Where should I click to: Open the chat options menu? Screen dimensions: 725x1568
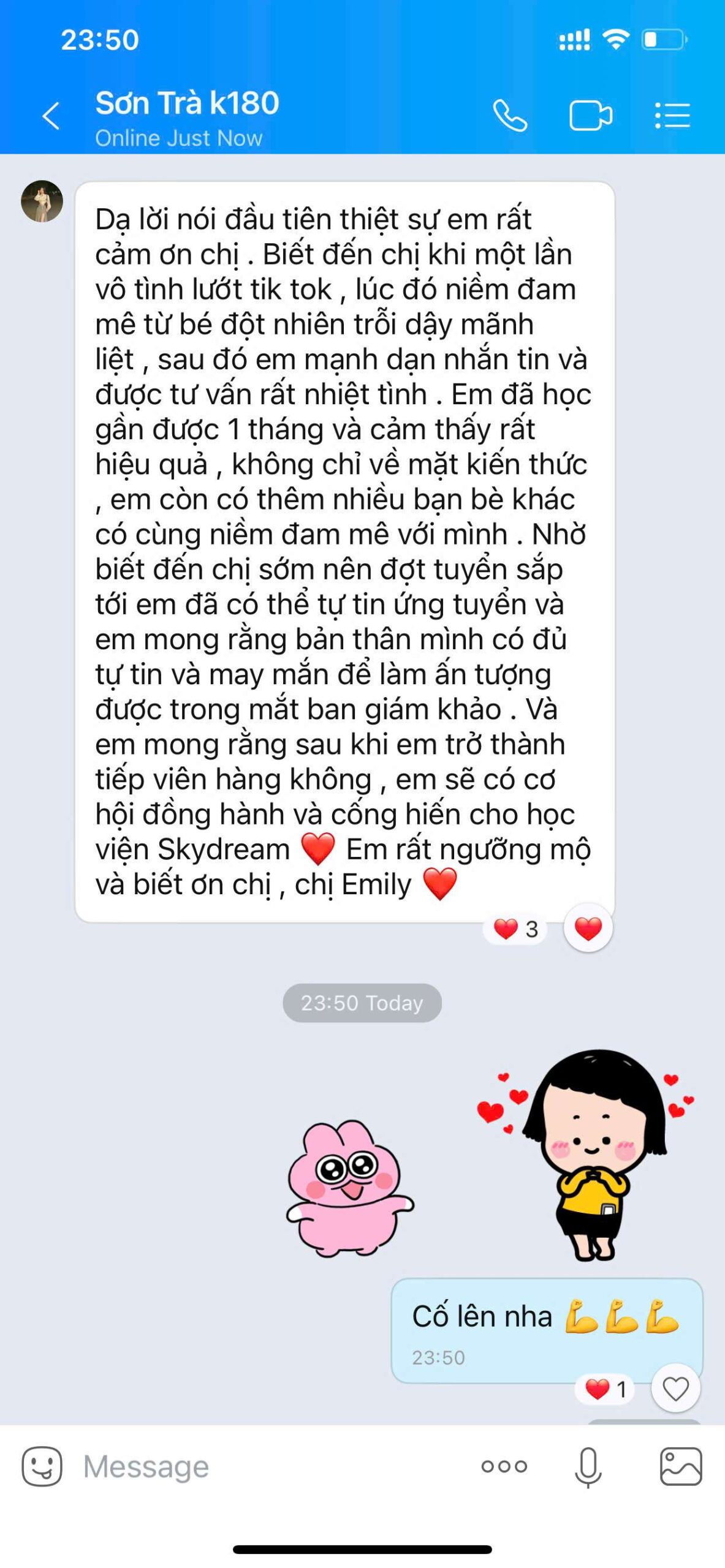coord(672,116)
